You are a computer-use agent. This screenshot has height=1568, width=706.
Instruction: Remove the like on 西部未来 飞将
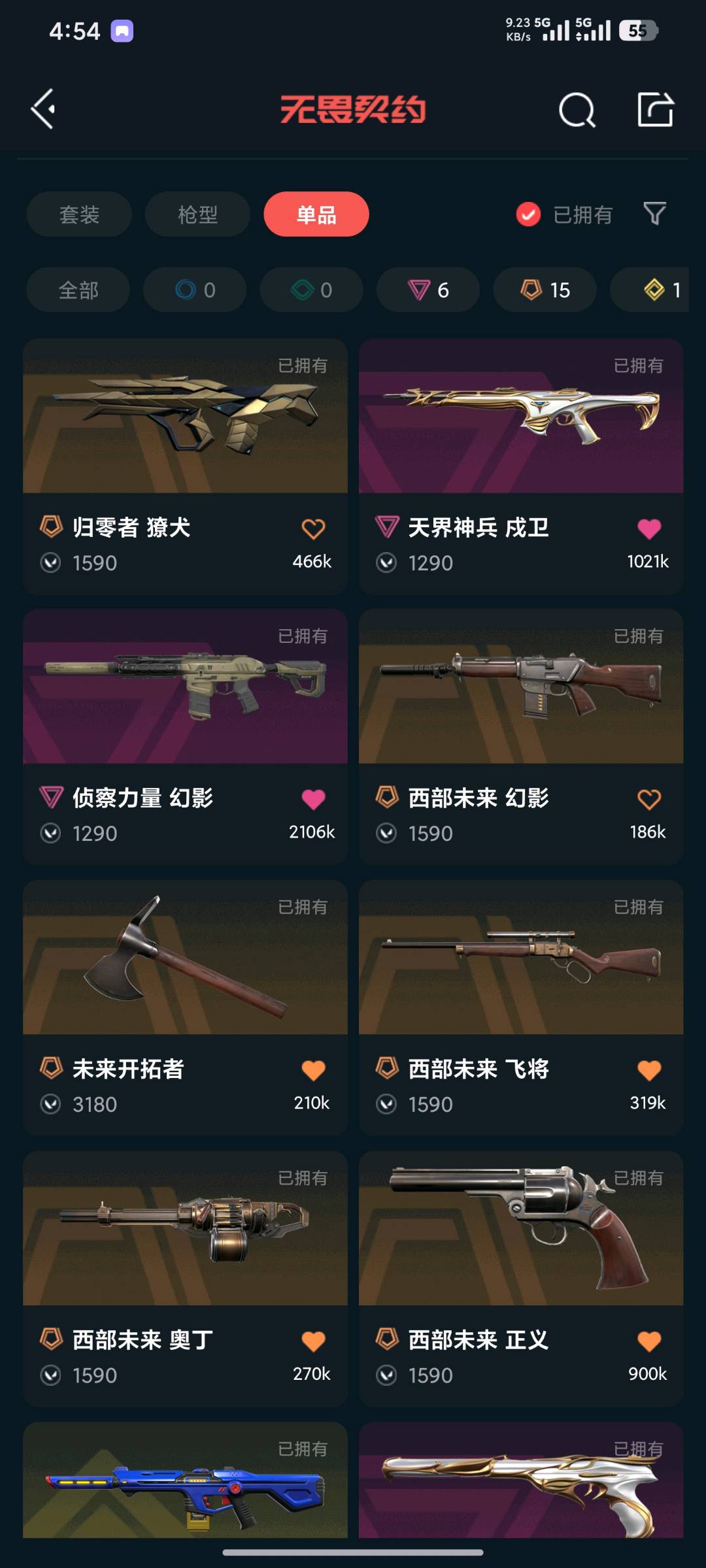(649, 1070)
